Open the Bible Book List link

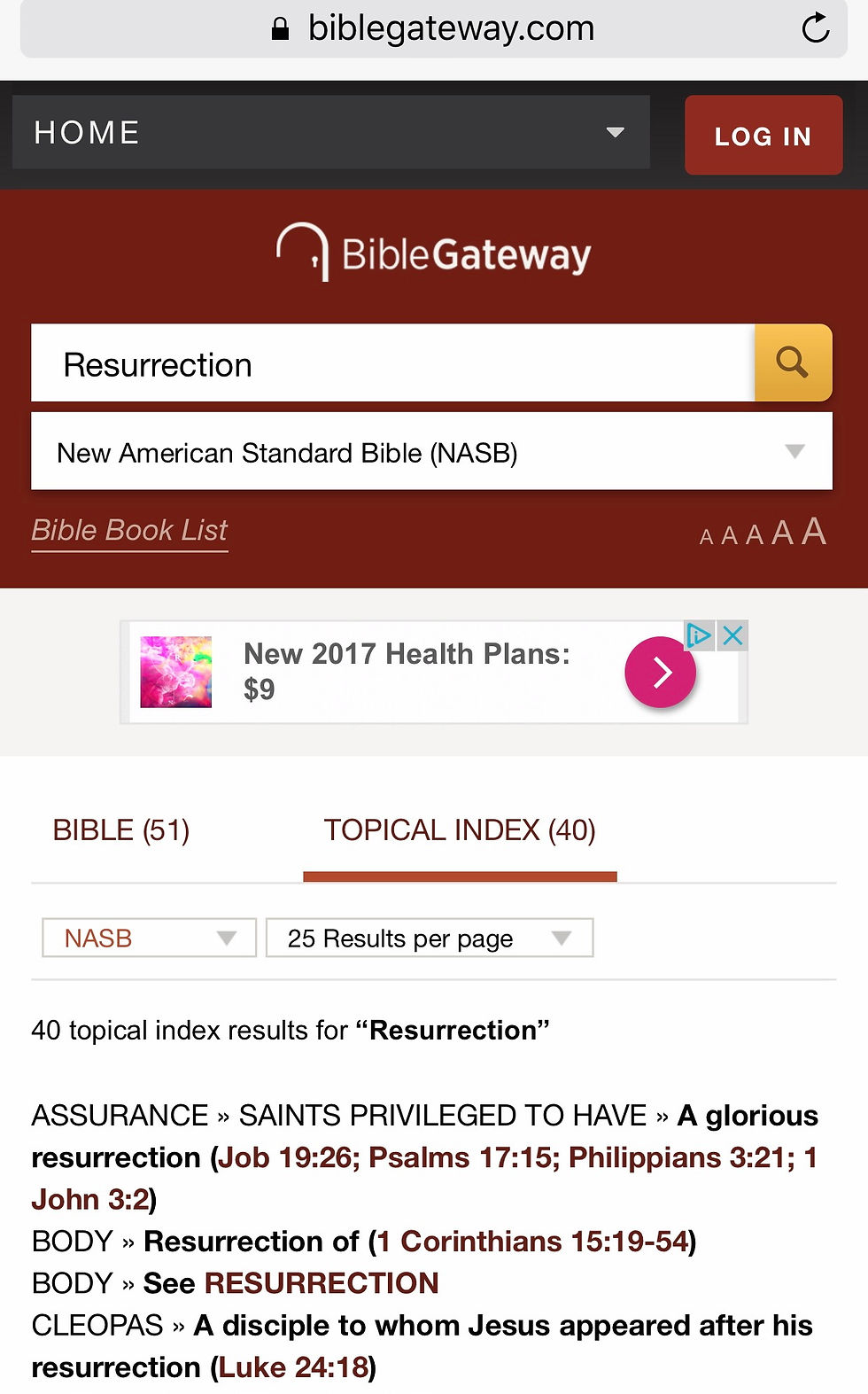[129, 530]
